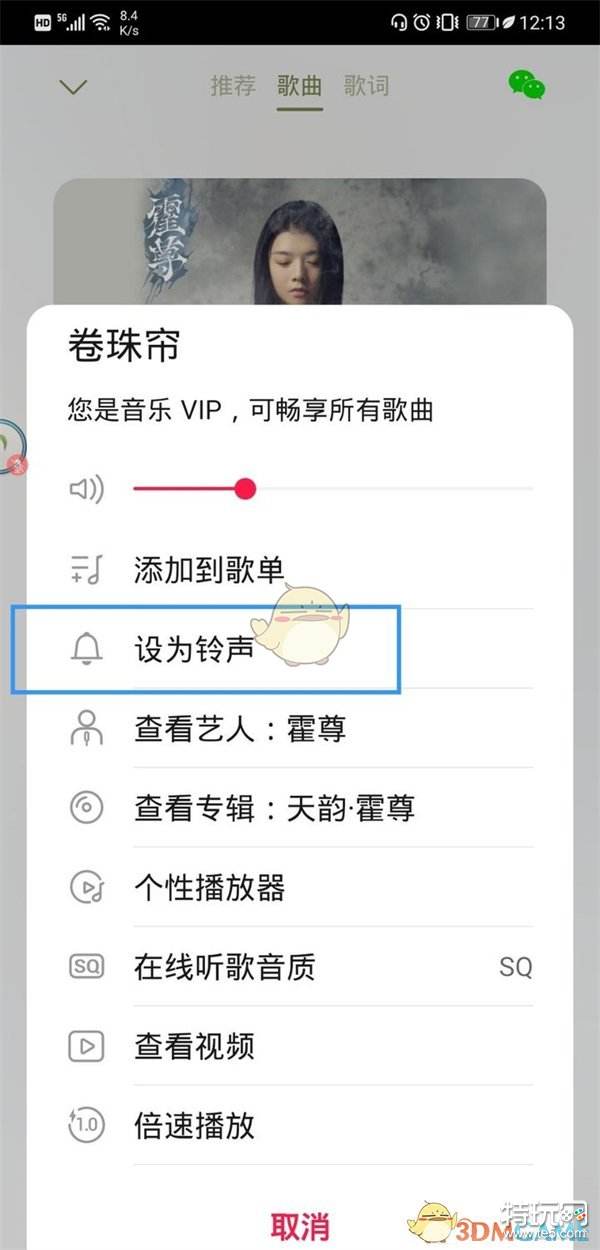Screen dimensions: 600x1250
Task: Select 查看视频
Action: (x=194, y=1046)
